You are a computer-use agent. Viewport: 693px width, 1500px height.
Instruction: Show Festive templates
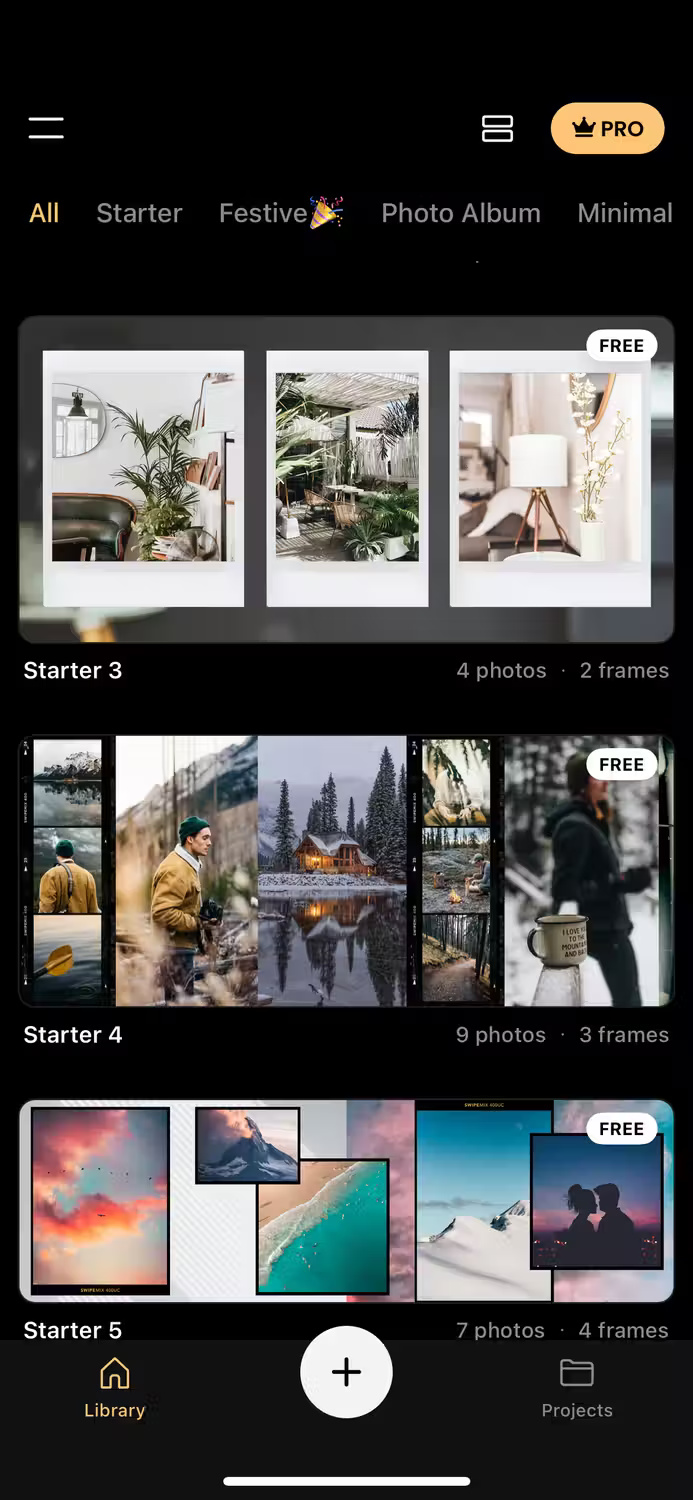coord(280,213)
